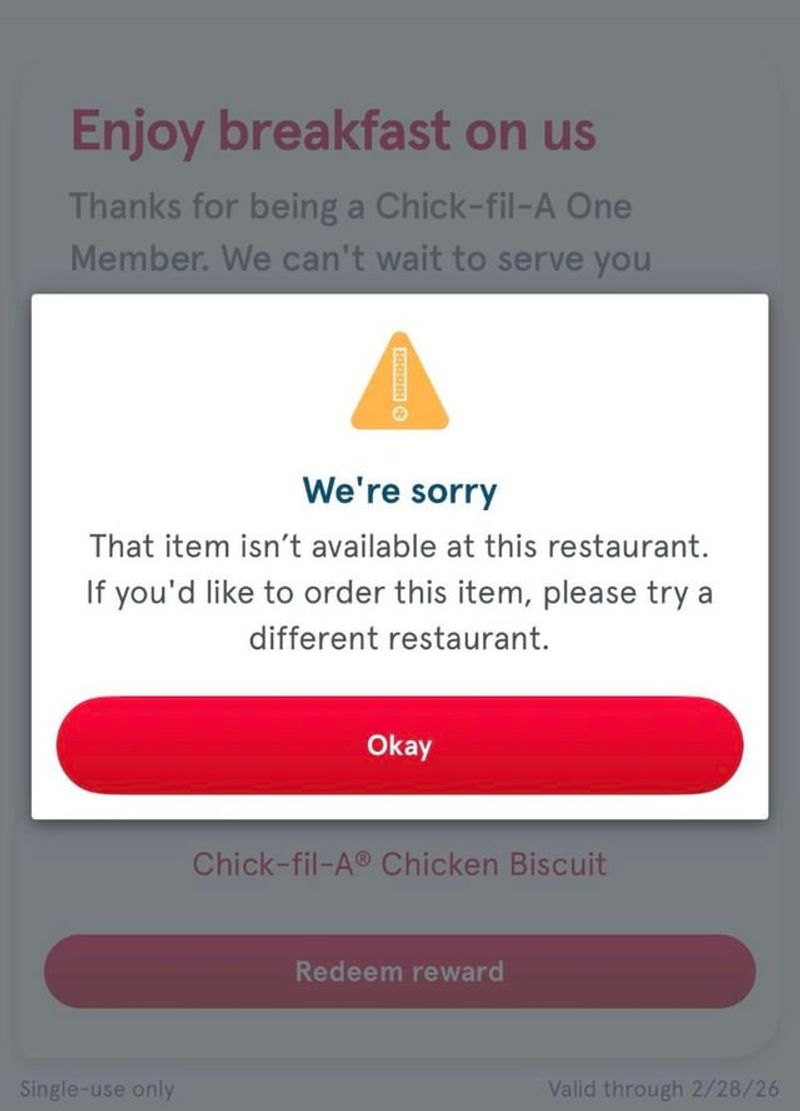The image size is (800, 1111).
Task: Dismiss the alert with the Okay button
Action: (x=400, y=744)
